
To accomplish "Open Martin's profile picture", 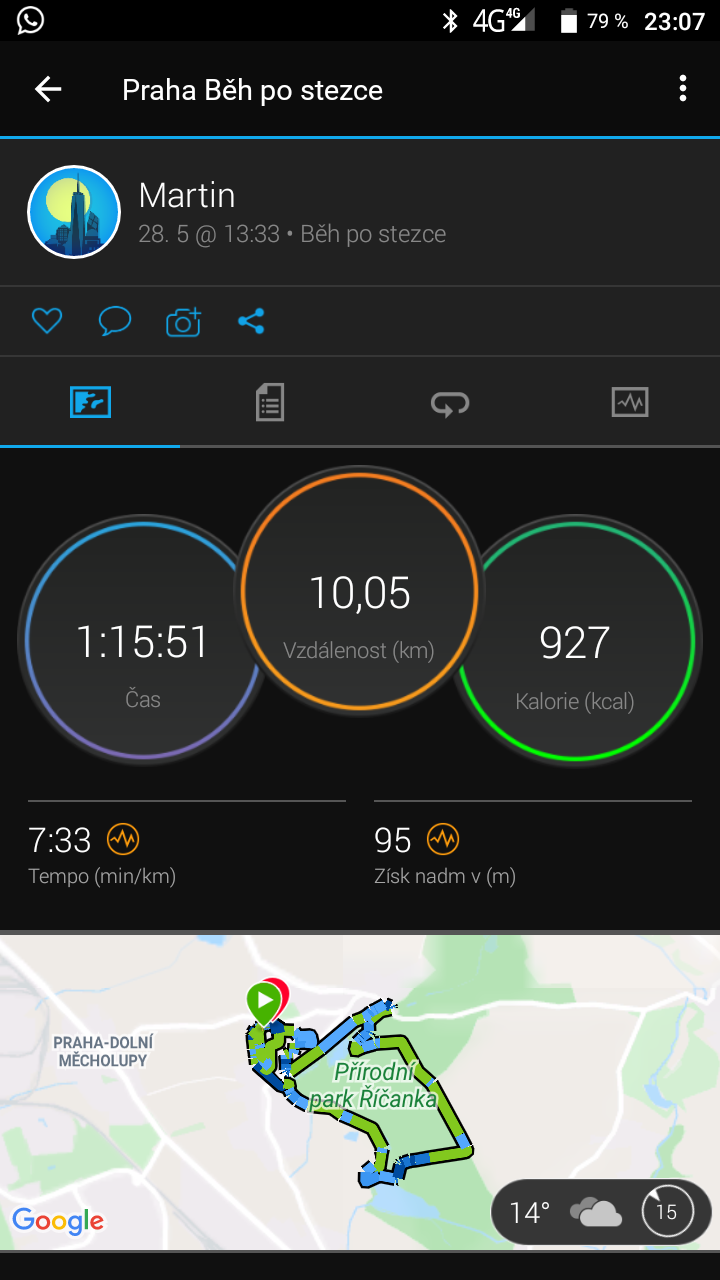I will pos(74,212).
